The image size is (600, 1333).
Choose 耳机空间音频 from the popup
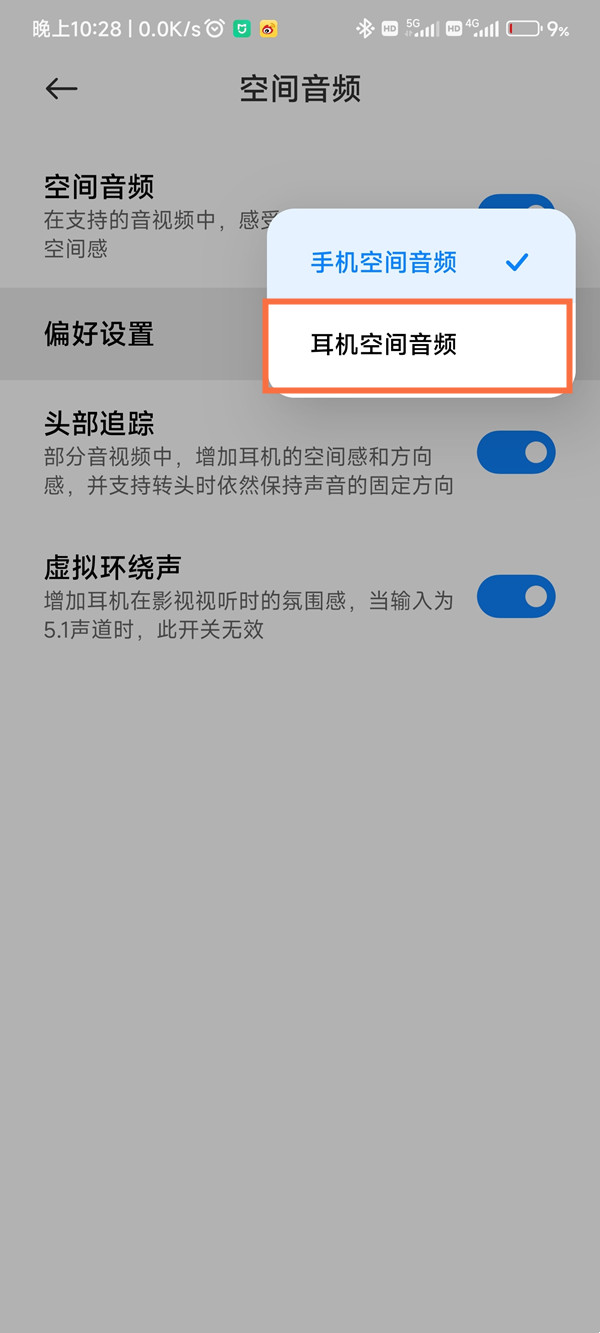point(384,346)
